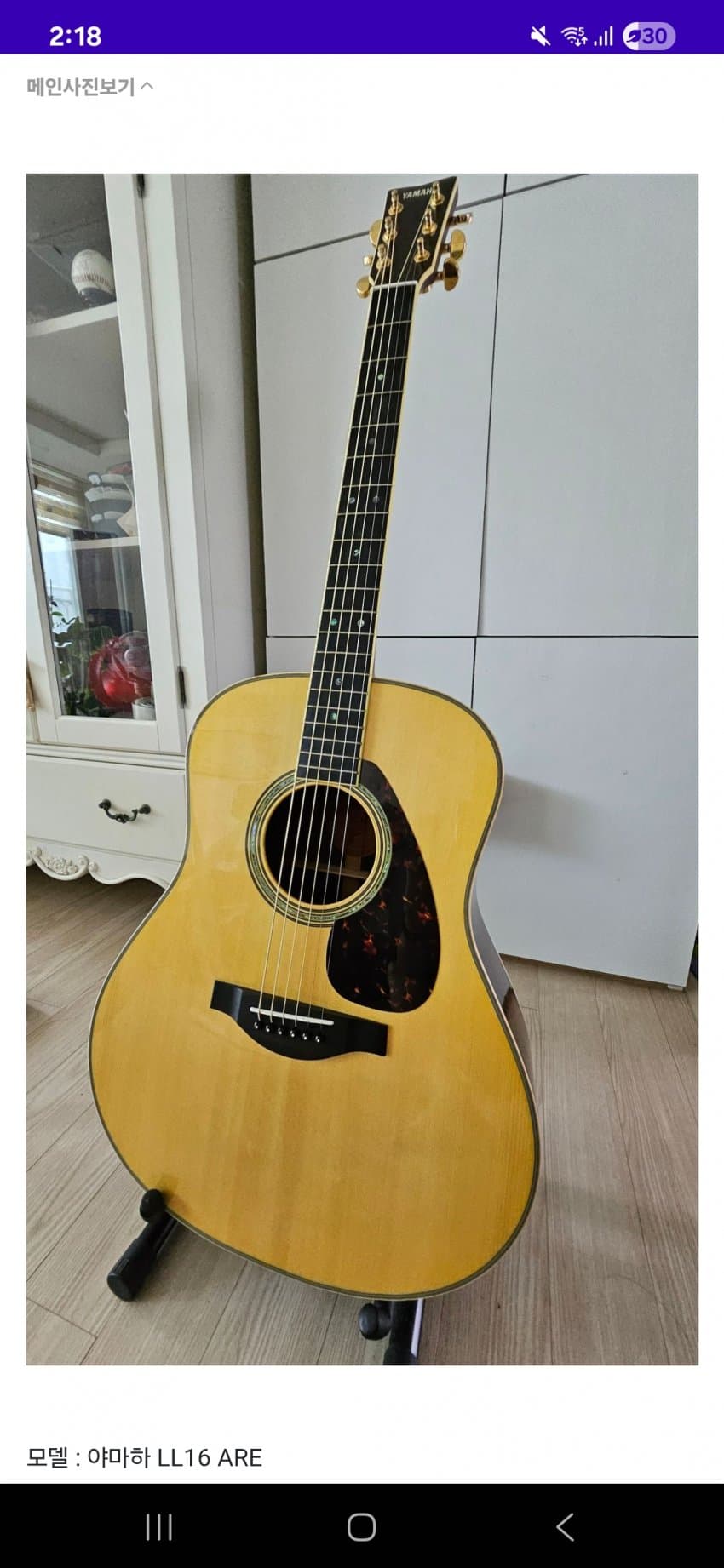Go back with the system back button
The height and width of the screenshot is (1568, 724).
pyautogui.click(x=565, y=1527)
